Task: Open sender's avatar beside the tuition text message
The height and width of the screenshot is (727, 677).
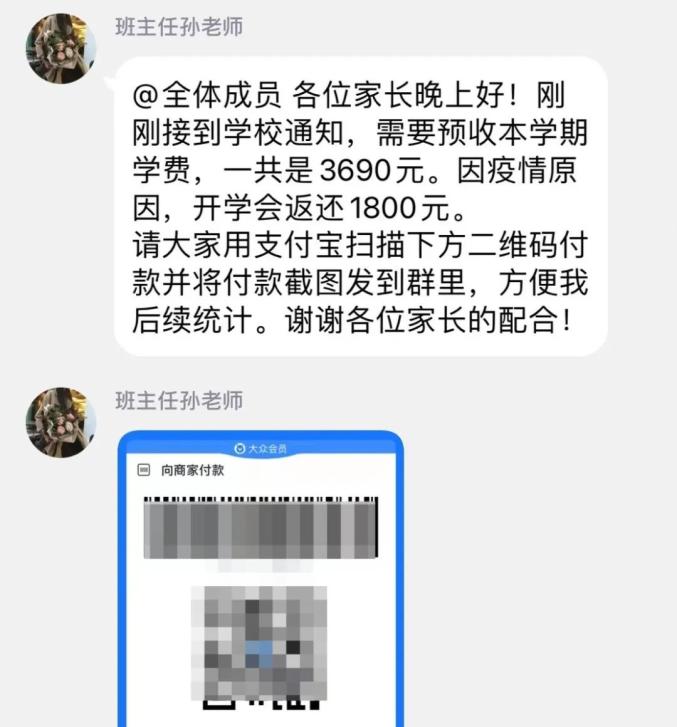Action: 60,47
